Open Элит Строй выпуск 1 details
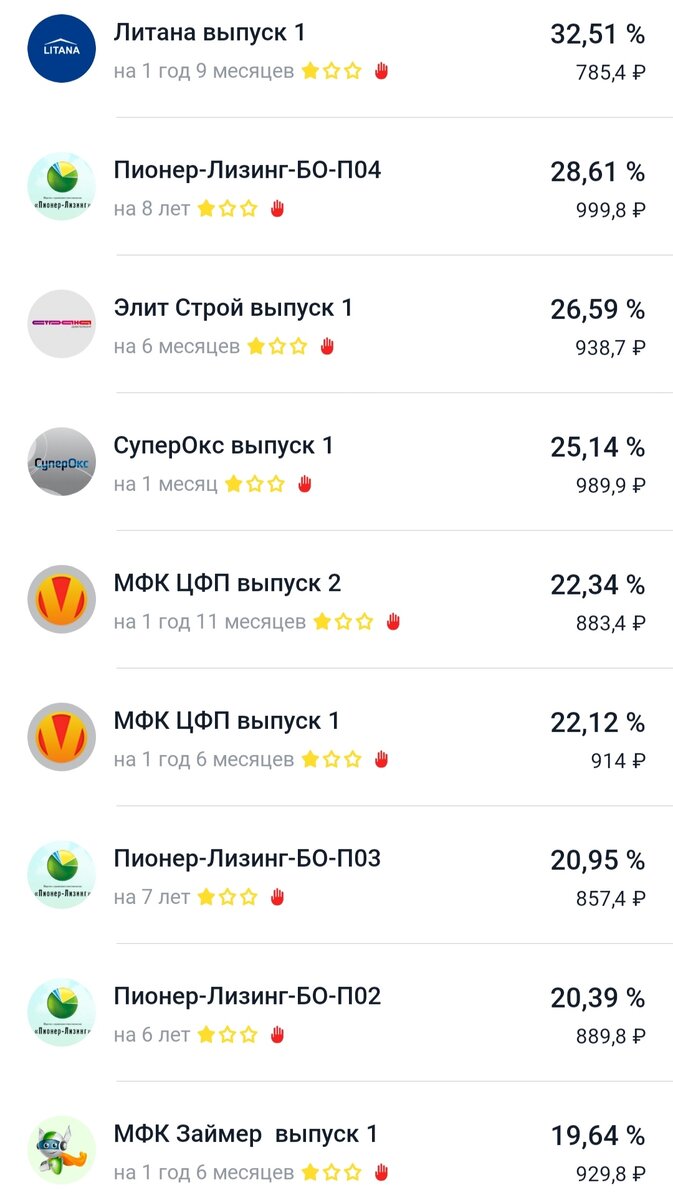 pos(233,308)
